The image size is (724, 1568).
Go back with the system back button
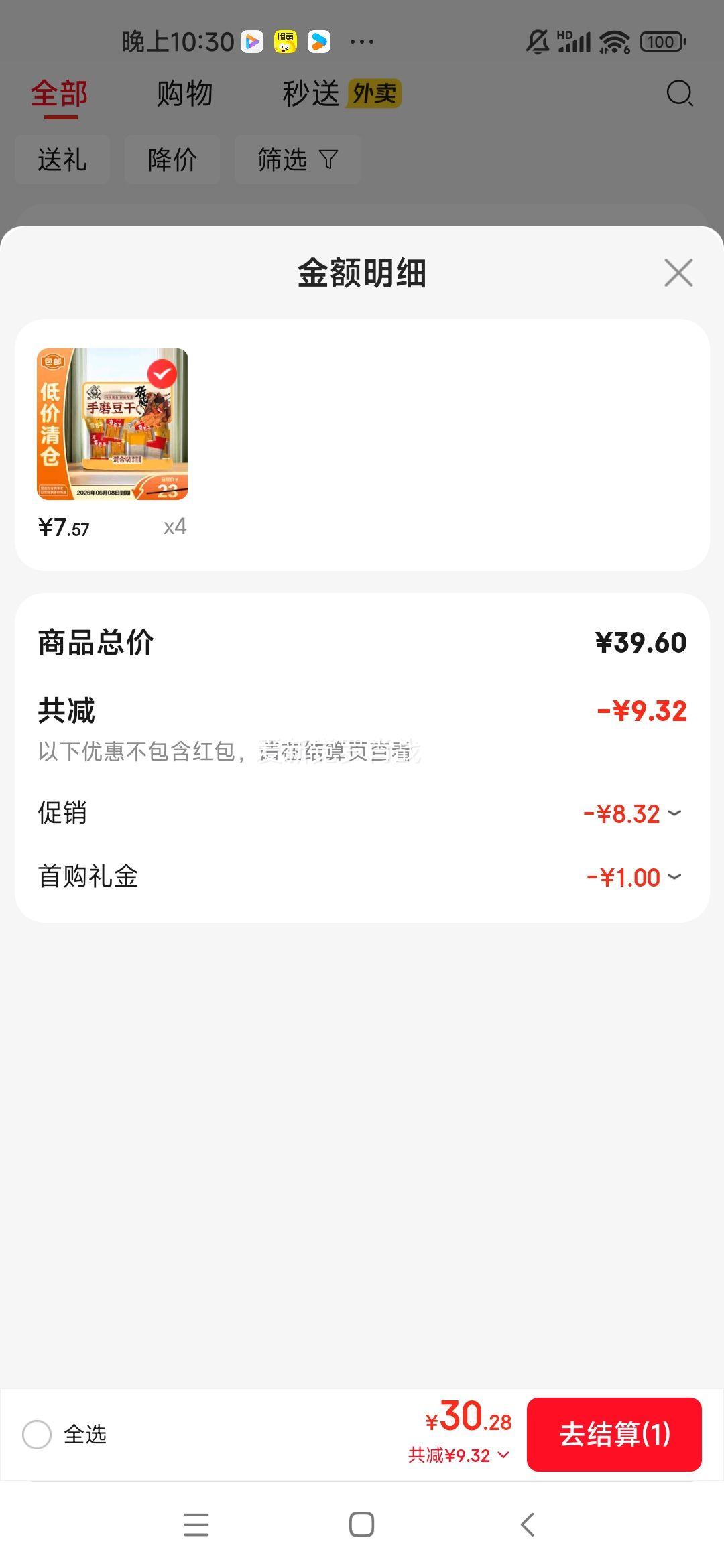tap(528, 1524)
